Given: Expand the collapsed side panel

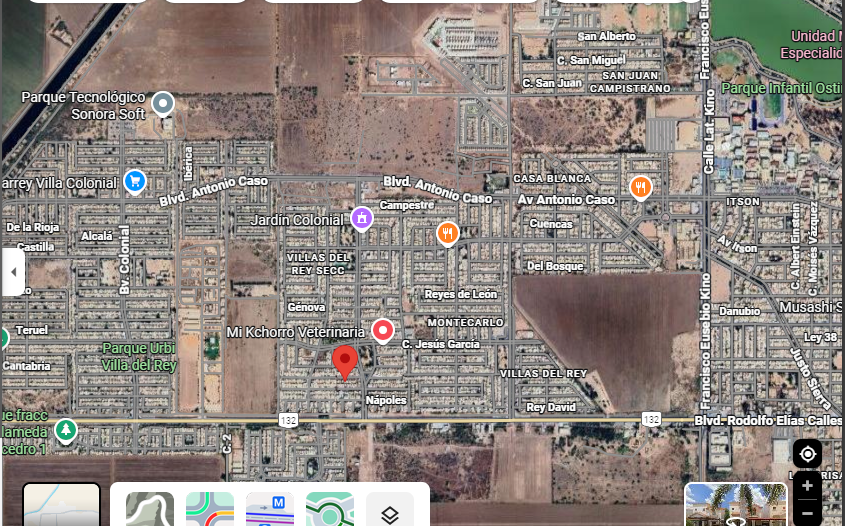Looking at the screenshot, I should tap(13, 272).
